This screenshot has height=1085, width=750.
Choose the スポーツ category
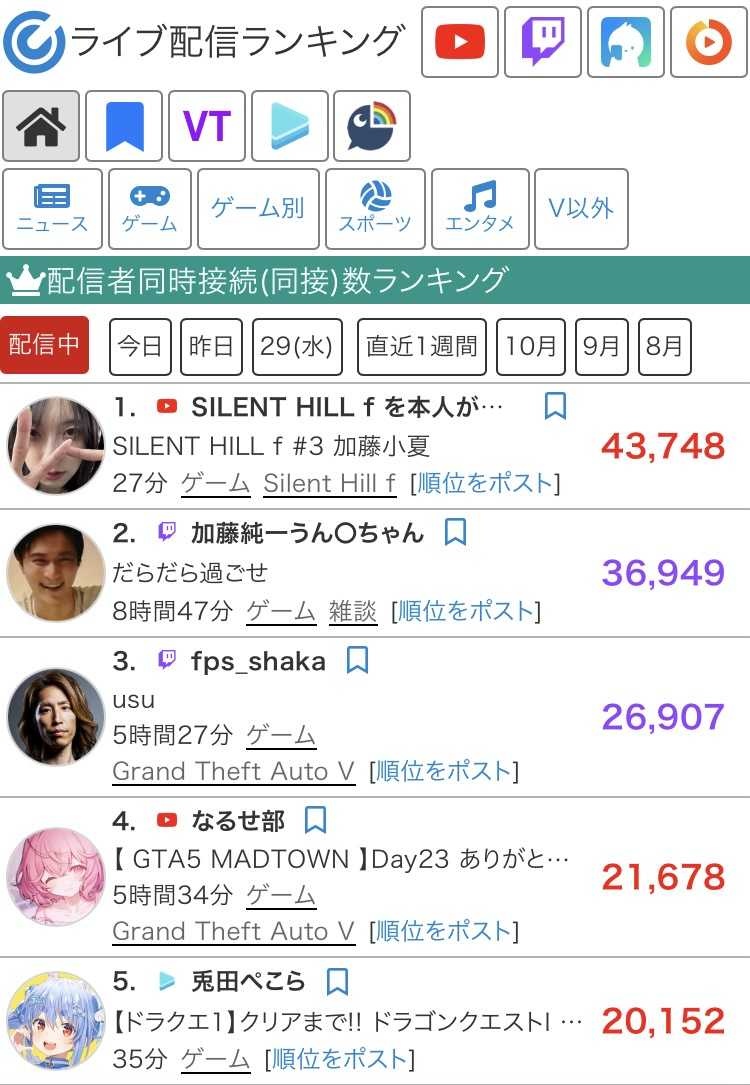pyautogui.click(x=375, y=208)
